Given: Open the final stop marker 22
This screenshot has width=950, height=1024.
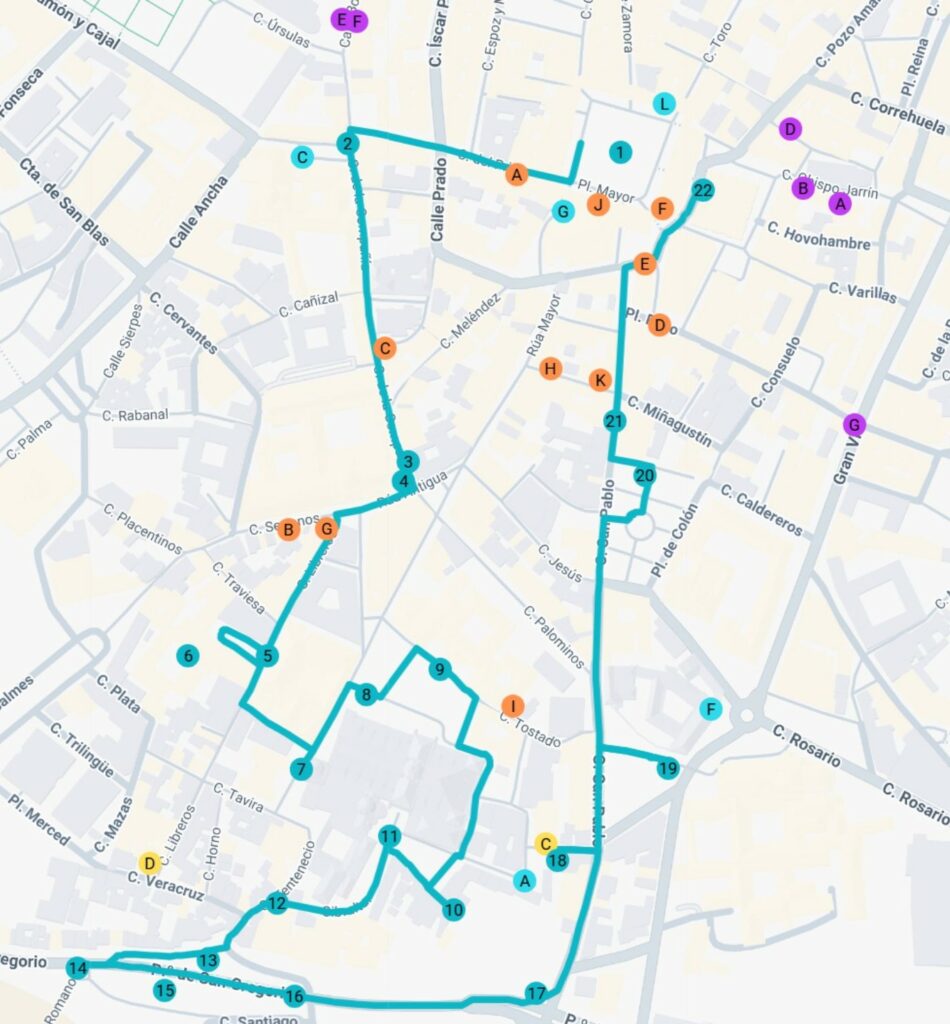Looking at the screenshot, I should tap(703, 189).
